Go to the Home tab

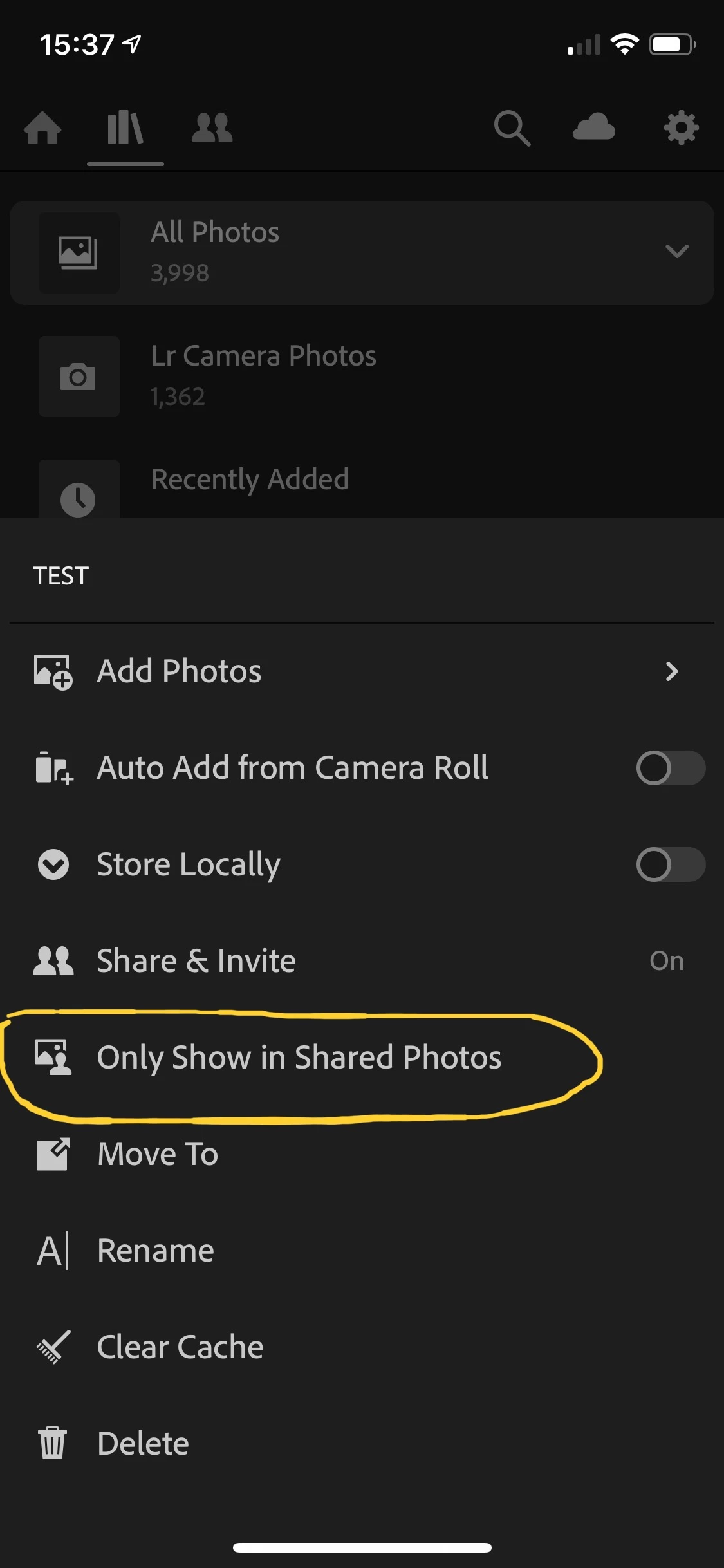pos(42,127)
